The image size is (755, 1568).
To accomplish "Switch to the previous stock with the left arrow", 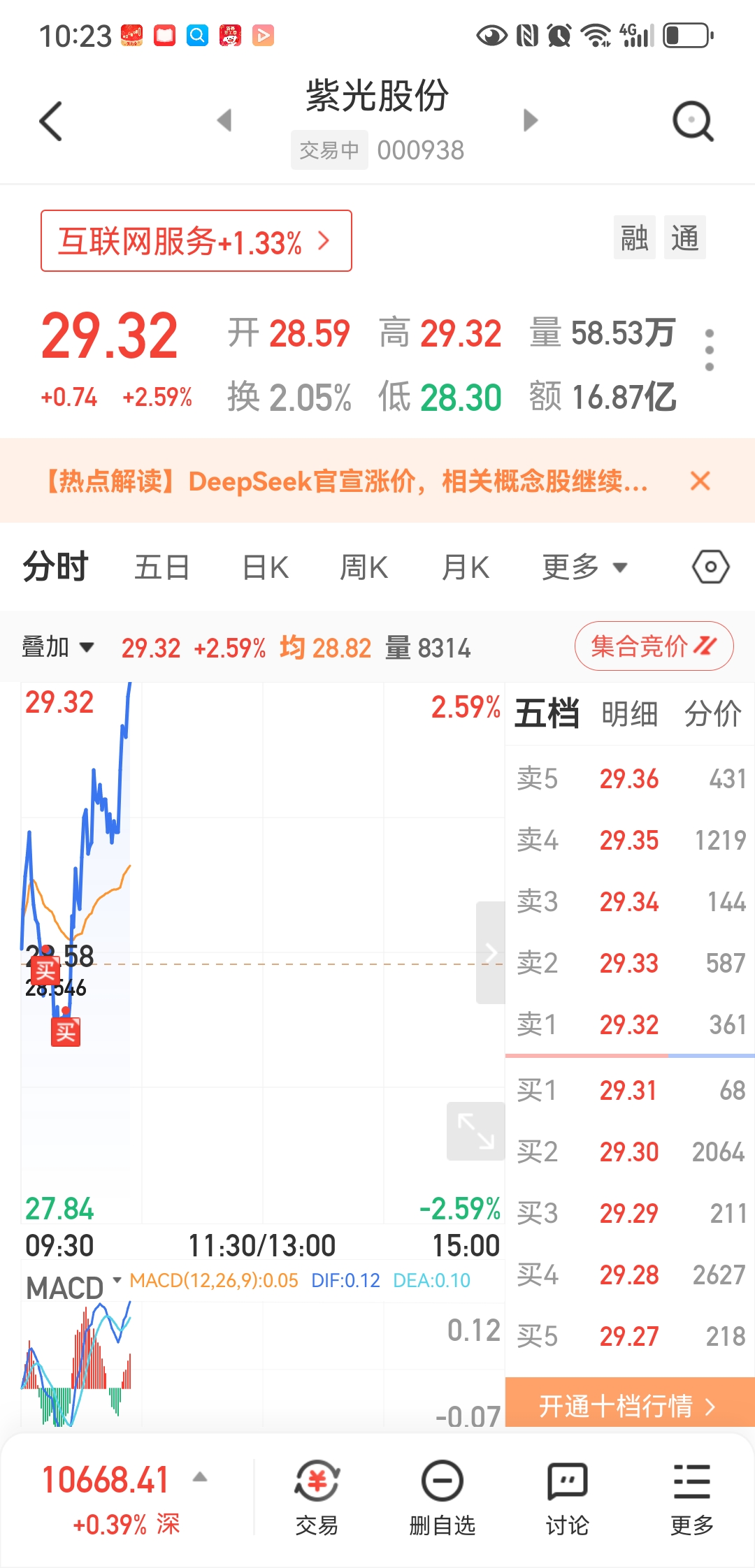I will (224, 120).
